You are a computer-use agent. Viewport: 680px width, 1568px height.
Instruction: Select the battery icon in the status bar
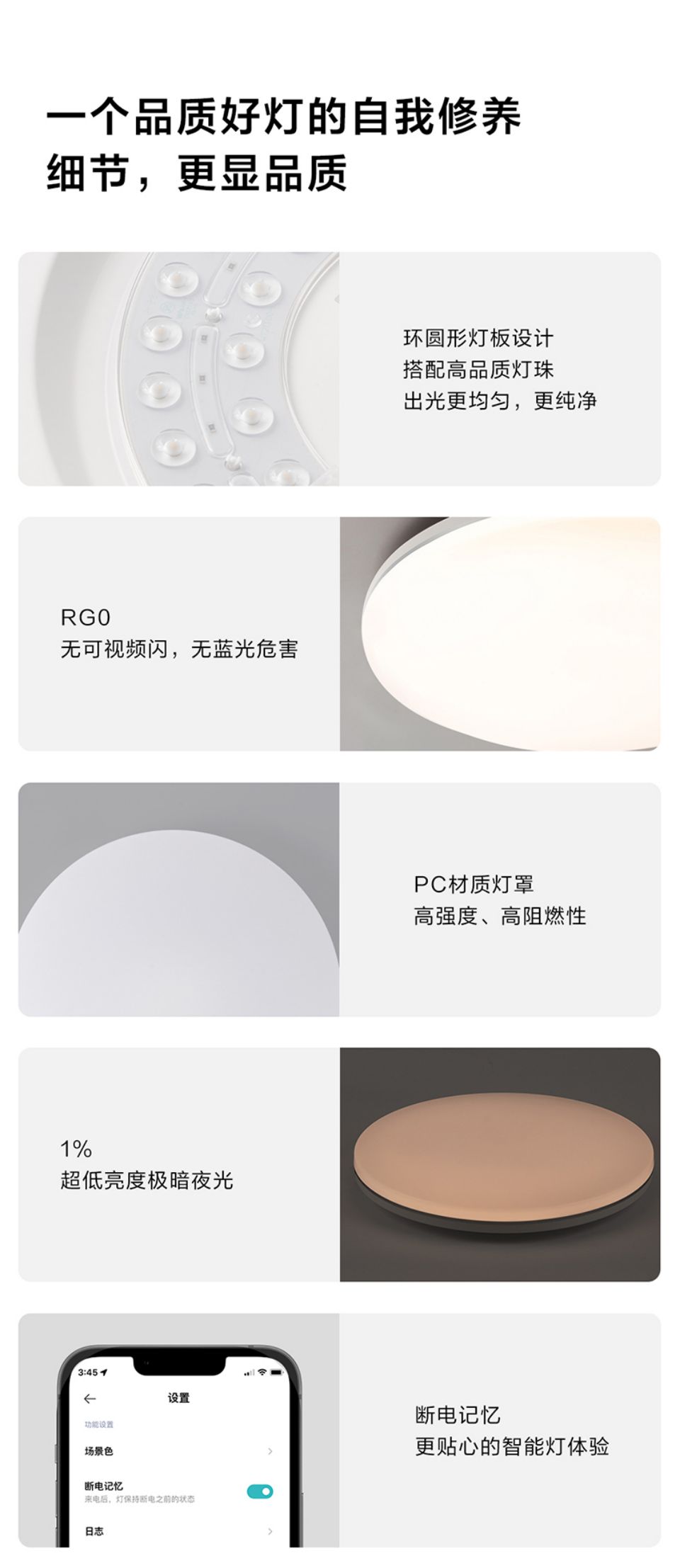pyautogui.click(x=276, y=1373)
